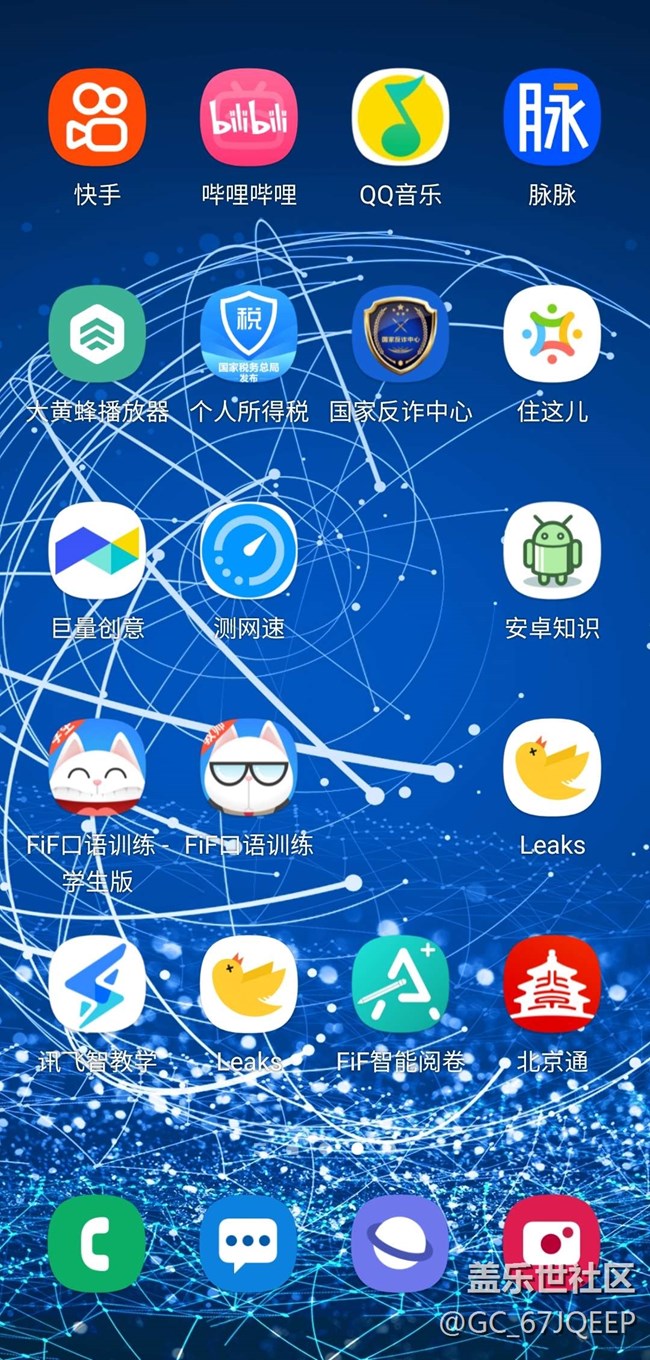The width and height of the screenshot is (650, 1360).
Task: Launch FiF智能阅卷
Action: coord(400,985)
